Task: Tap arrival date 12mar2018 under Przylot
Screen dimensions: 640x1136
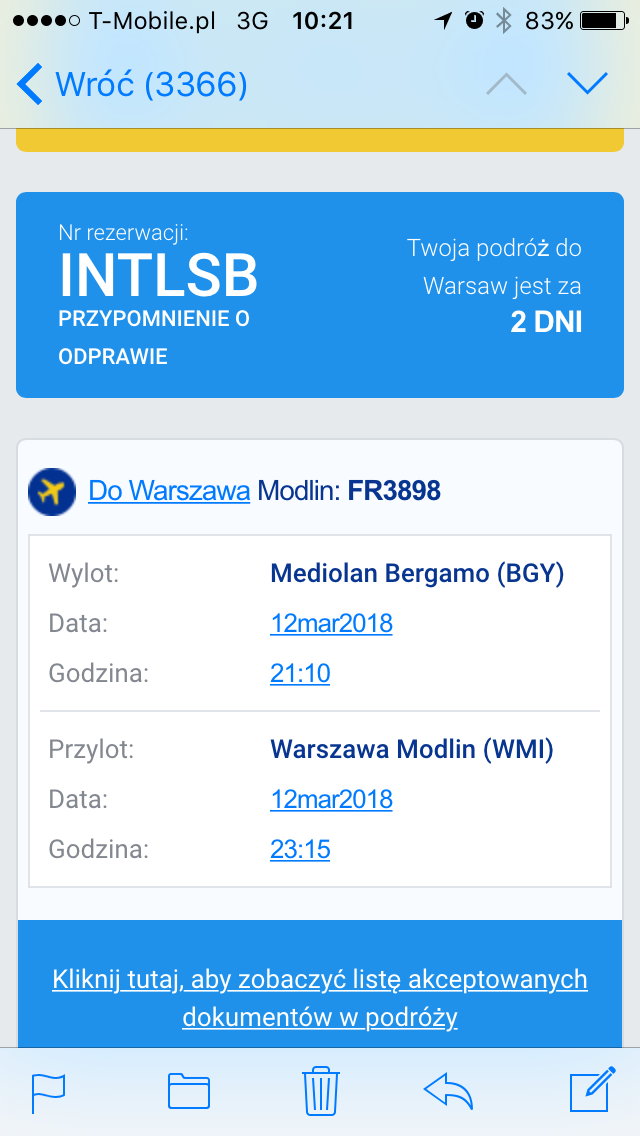Action: 331,800
